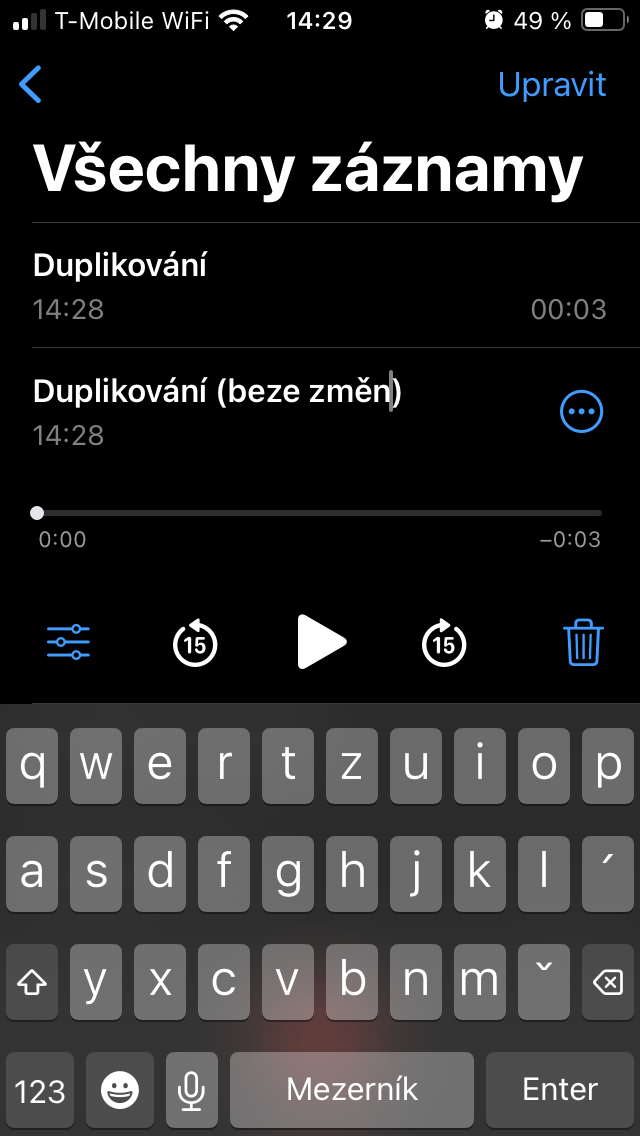The image size is (640, 1136).
Task: Hit the backspace key on the keyboard
Action: 607,982
